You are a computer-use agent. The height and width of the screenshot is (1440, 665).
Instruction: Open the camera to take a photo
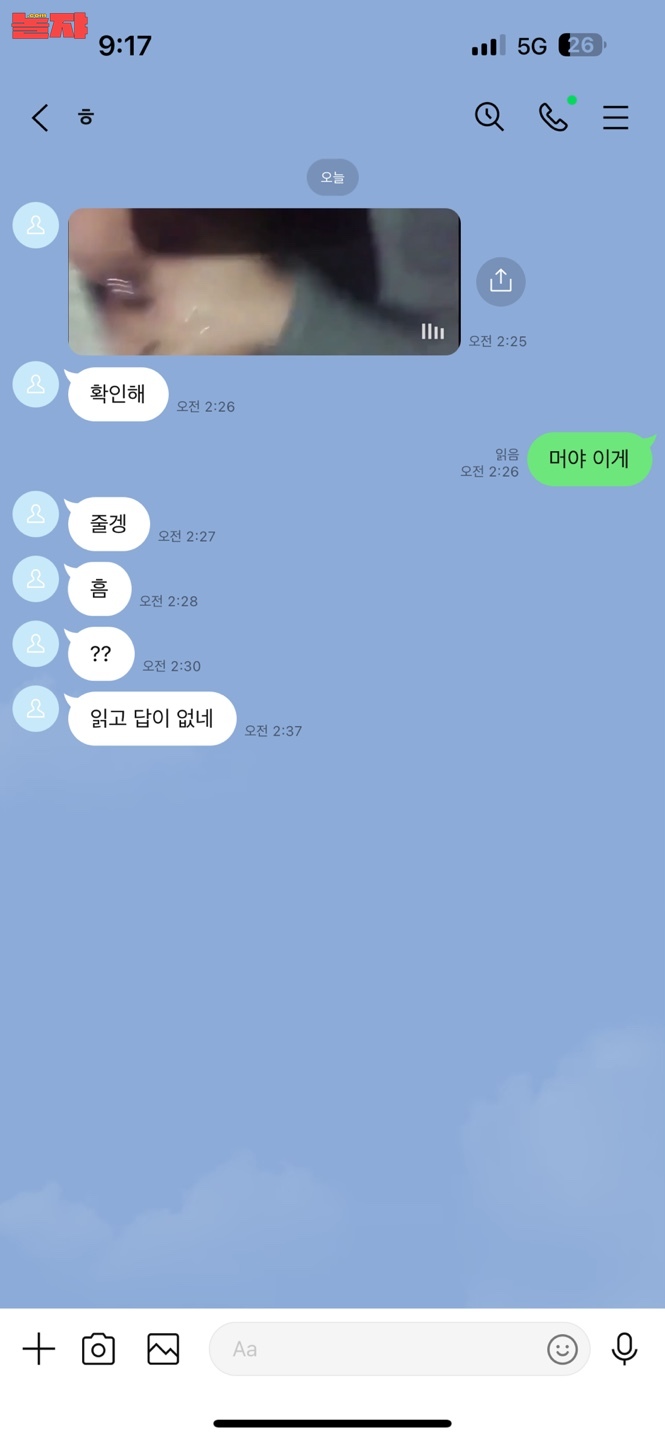click(x=98, y=1349)
